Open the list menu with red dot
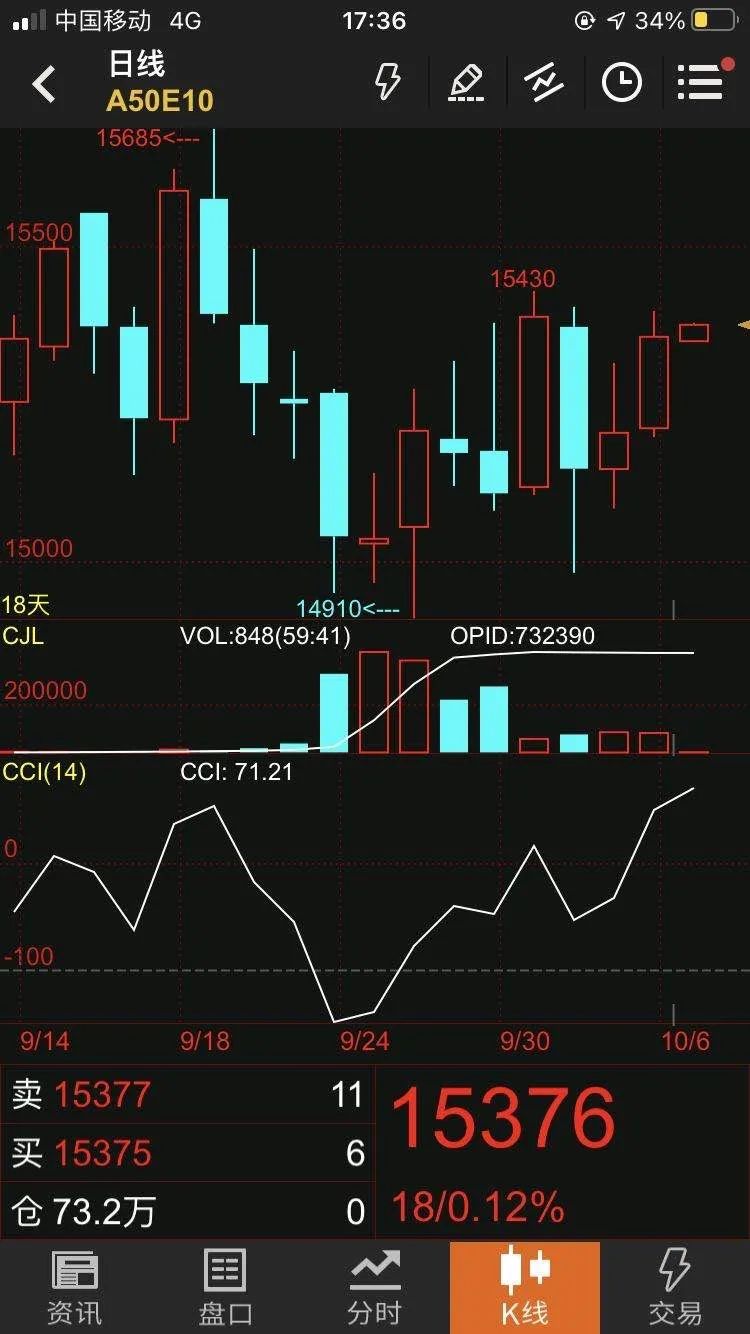The height and width of the screenshot is (1334, 750). coord(700,82)
